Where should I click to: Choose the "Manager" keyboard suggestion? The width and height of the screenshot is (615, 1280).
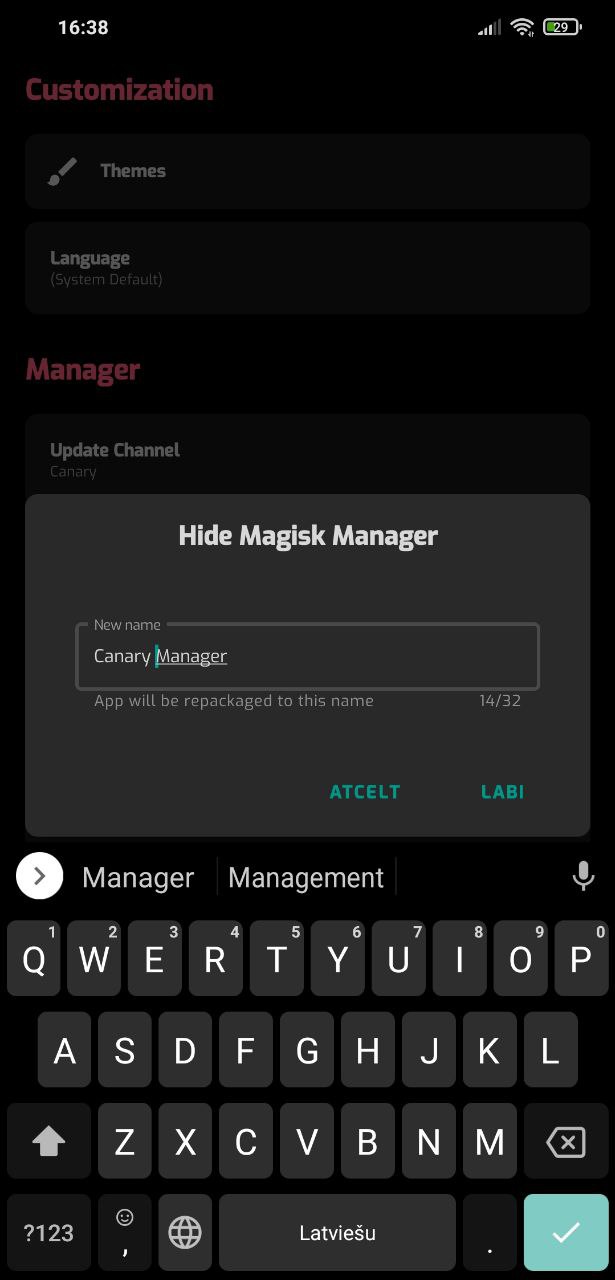pos(138,878)
